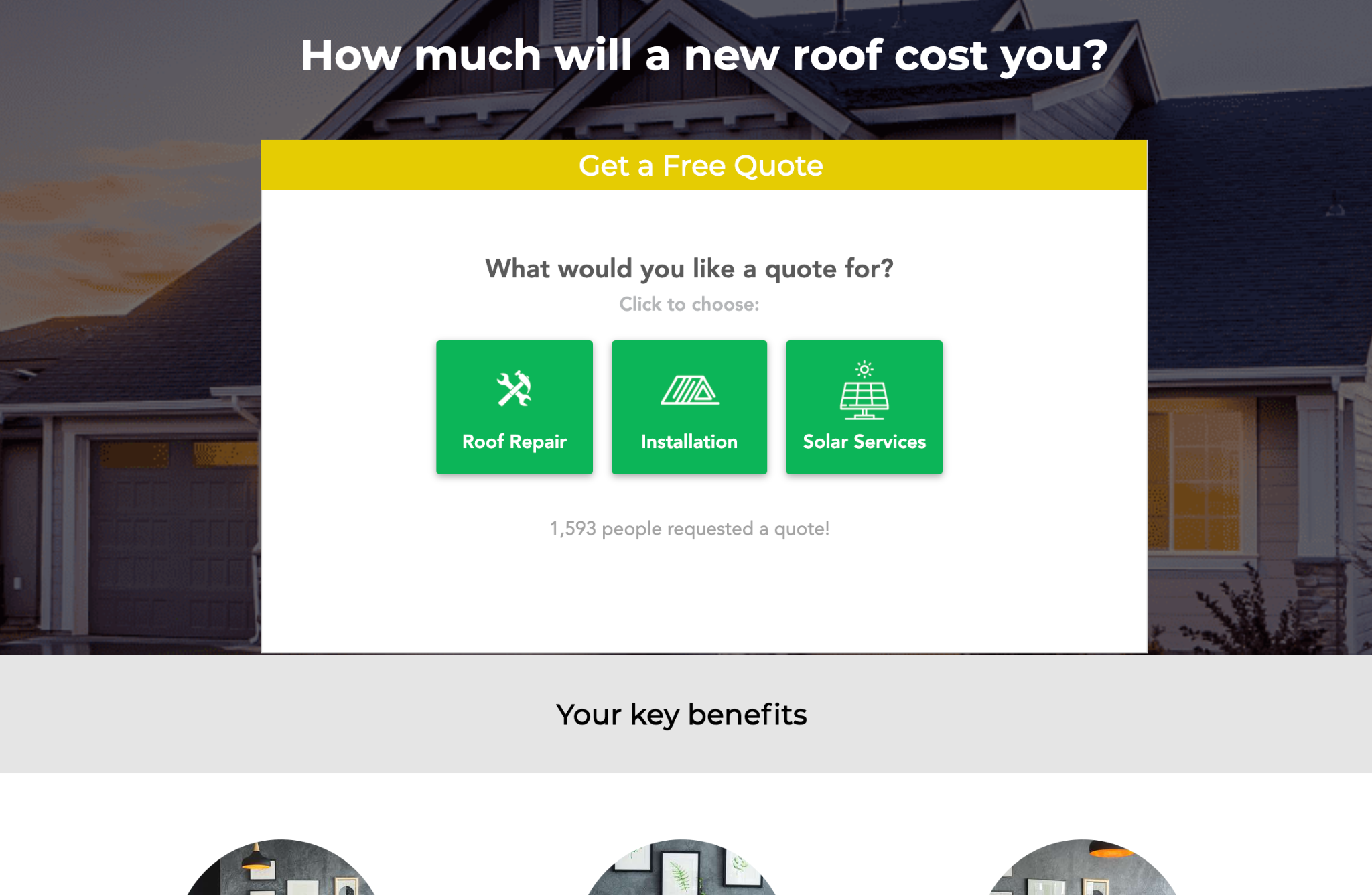Pick the Solar Services option
Image resolution: width=1372 pixels, height=895 pixels.
click(x=864, y=407)
